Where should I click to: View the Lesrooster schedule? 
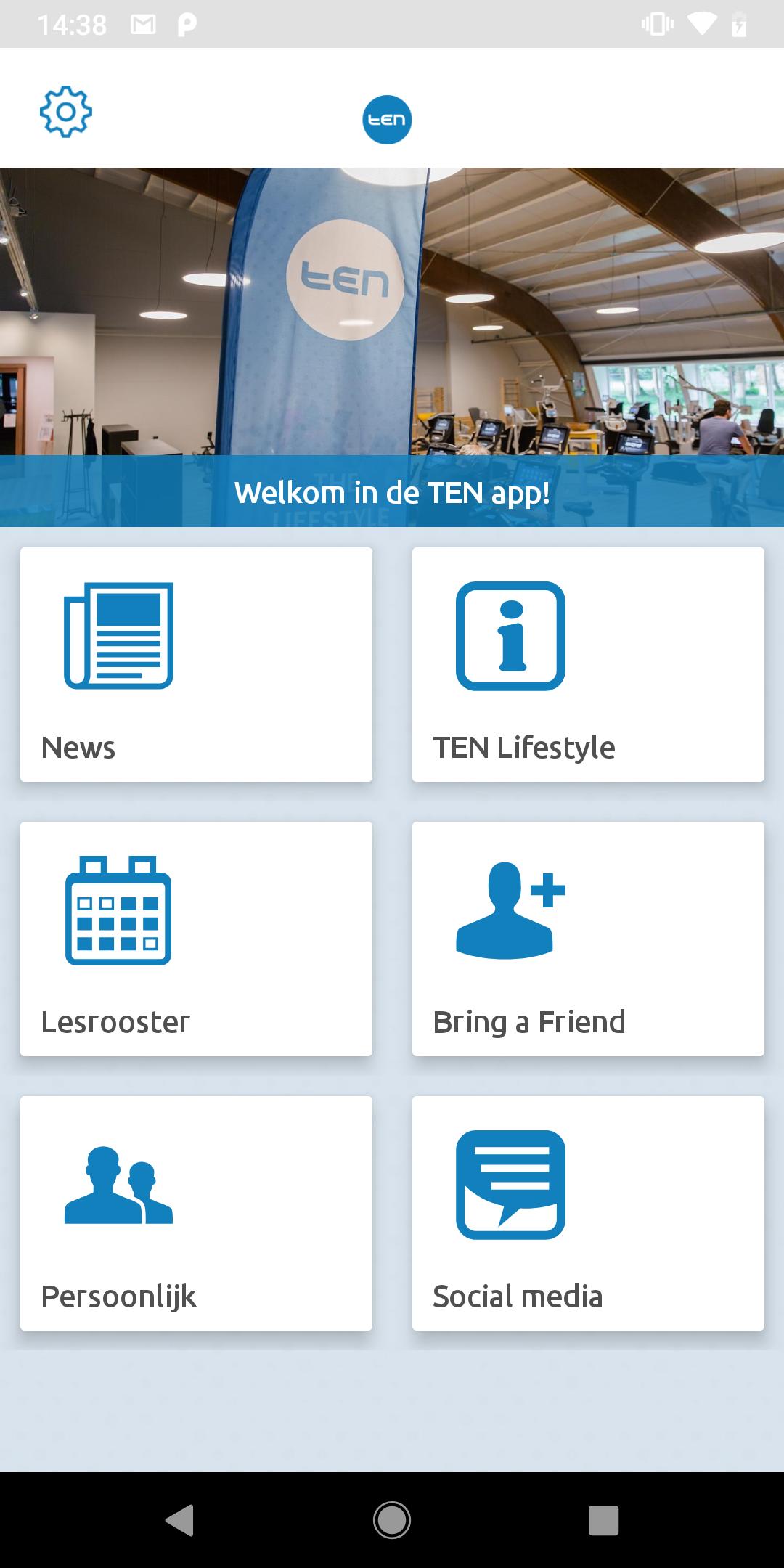tap(196, 939)
